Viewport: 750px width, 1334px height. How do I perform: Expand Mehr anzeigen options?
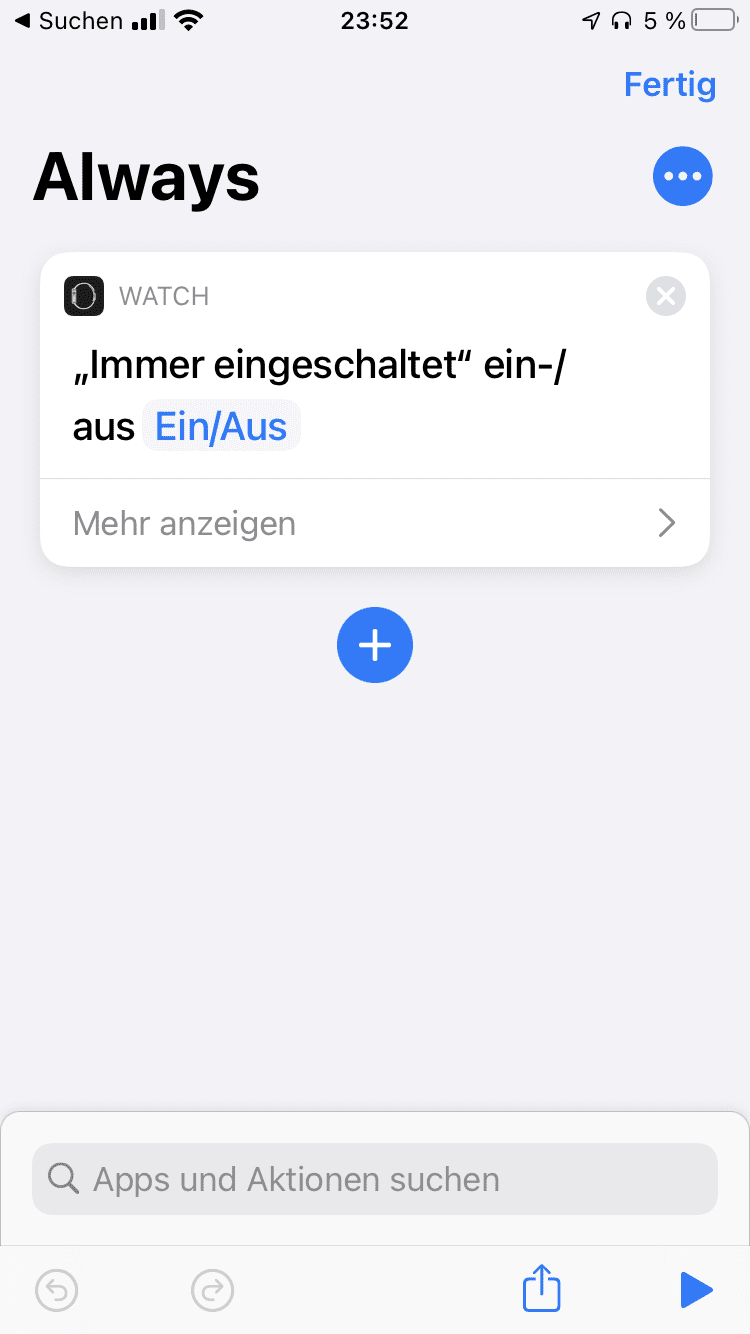coord(375,523)
